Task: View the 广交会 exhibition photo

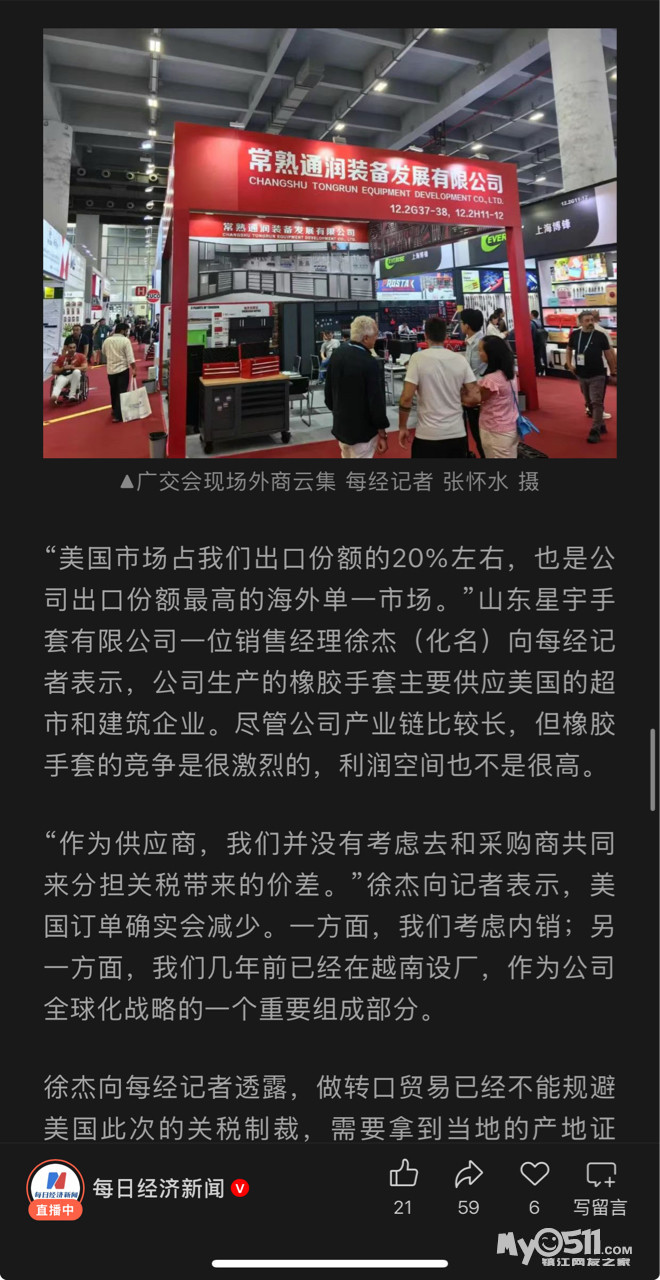Action: pyautogui.click(x=329, y=243)
